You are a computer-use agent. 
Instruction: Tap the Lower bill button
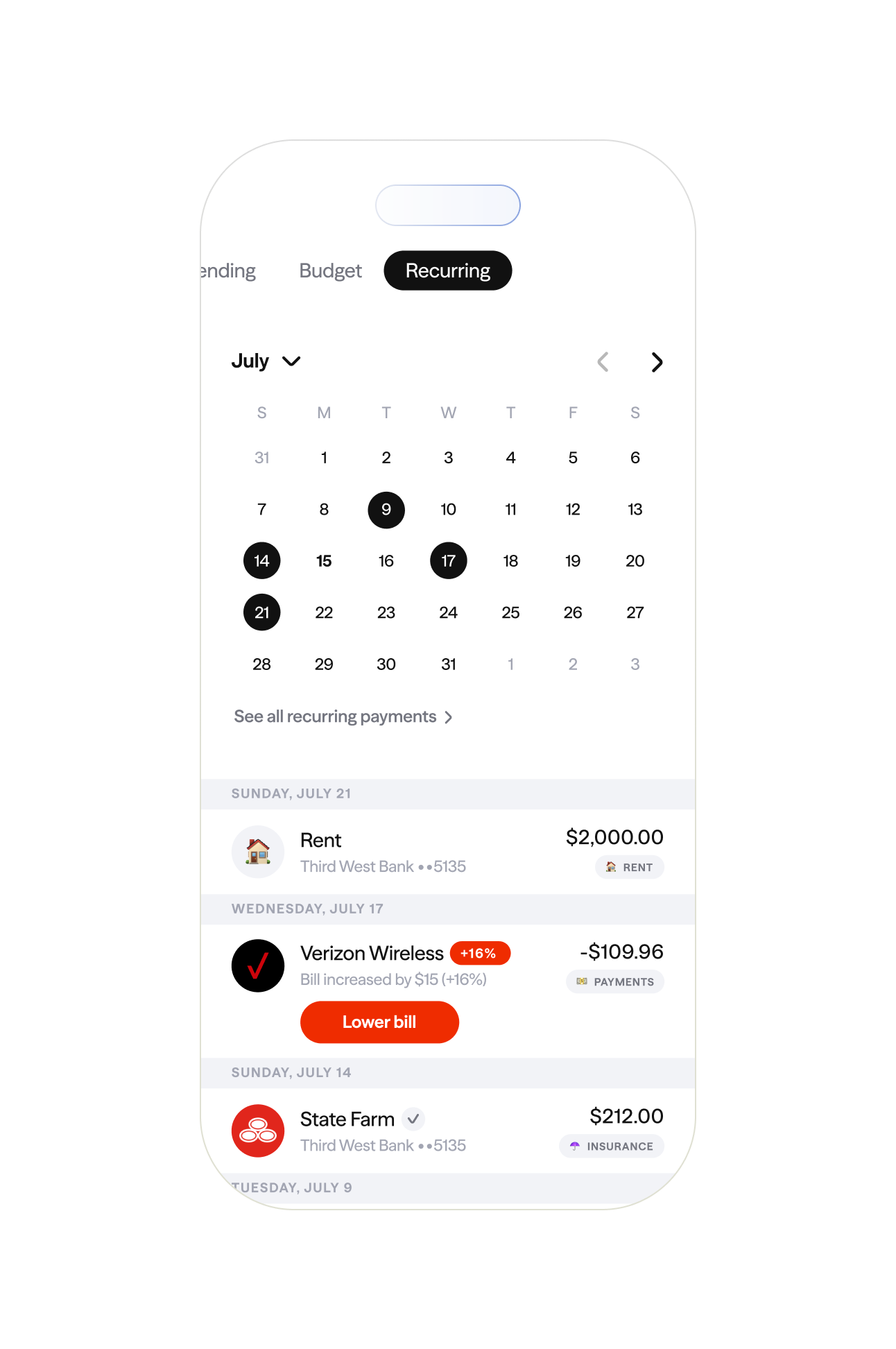click(x=379, y=1022)
